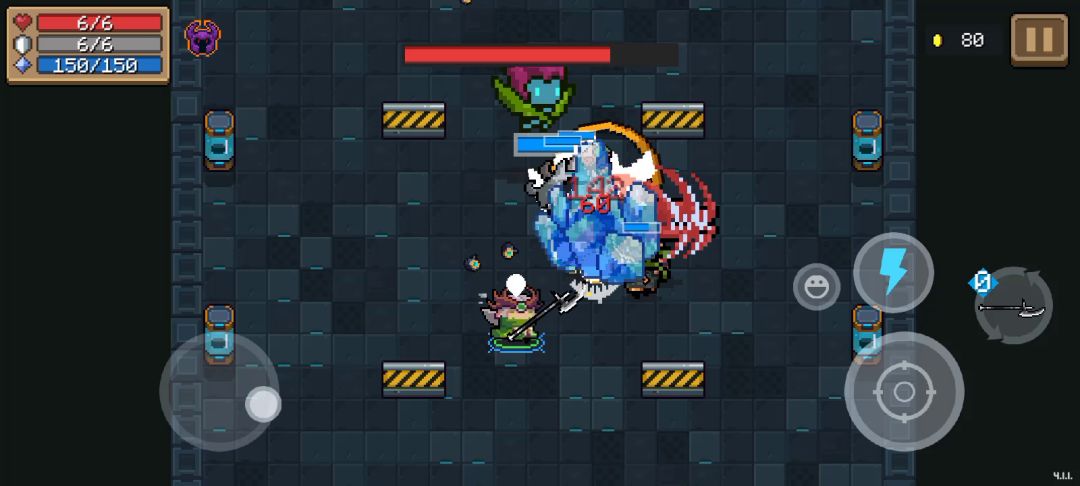Pause the game

[1039, 40]
